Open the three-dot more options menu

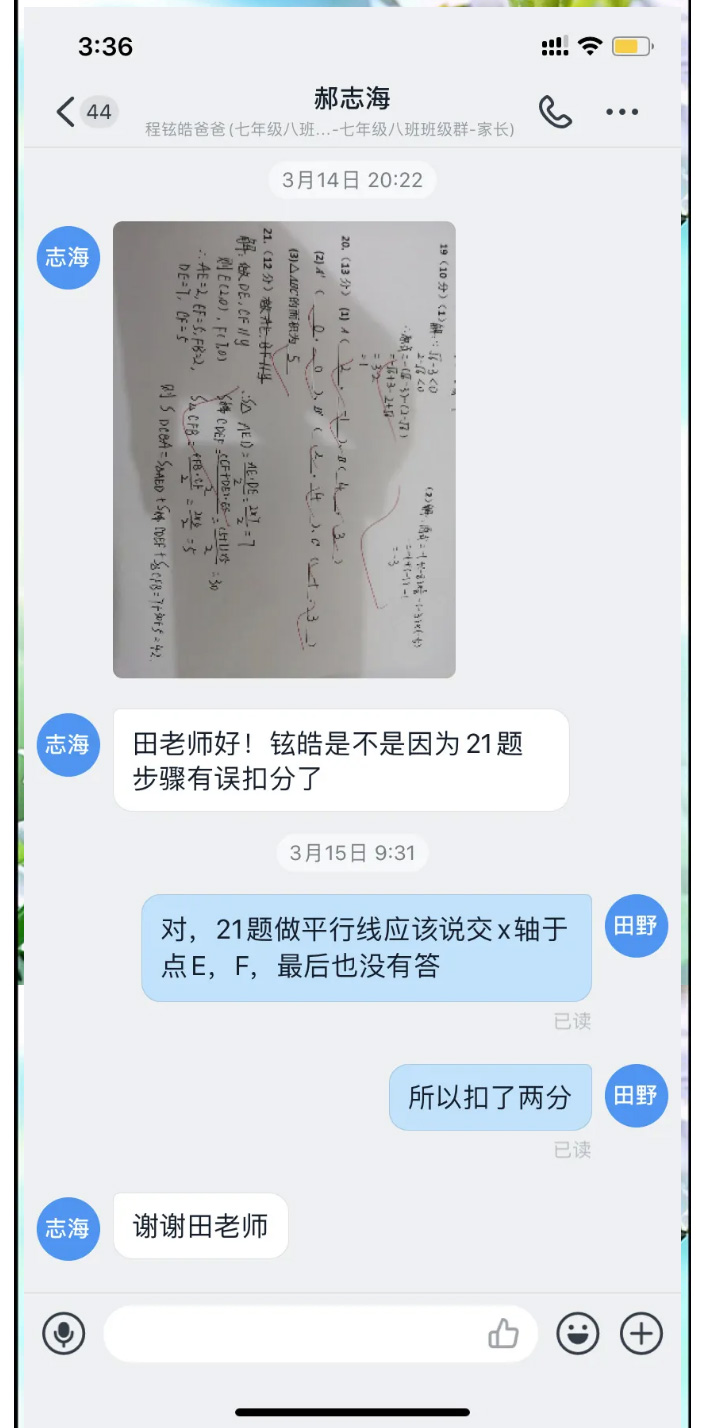point(622,112)
